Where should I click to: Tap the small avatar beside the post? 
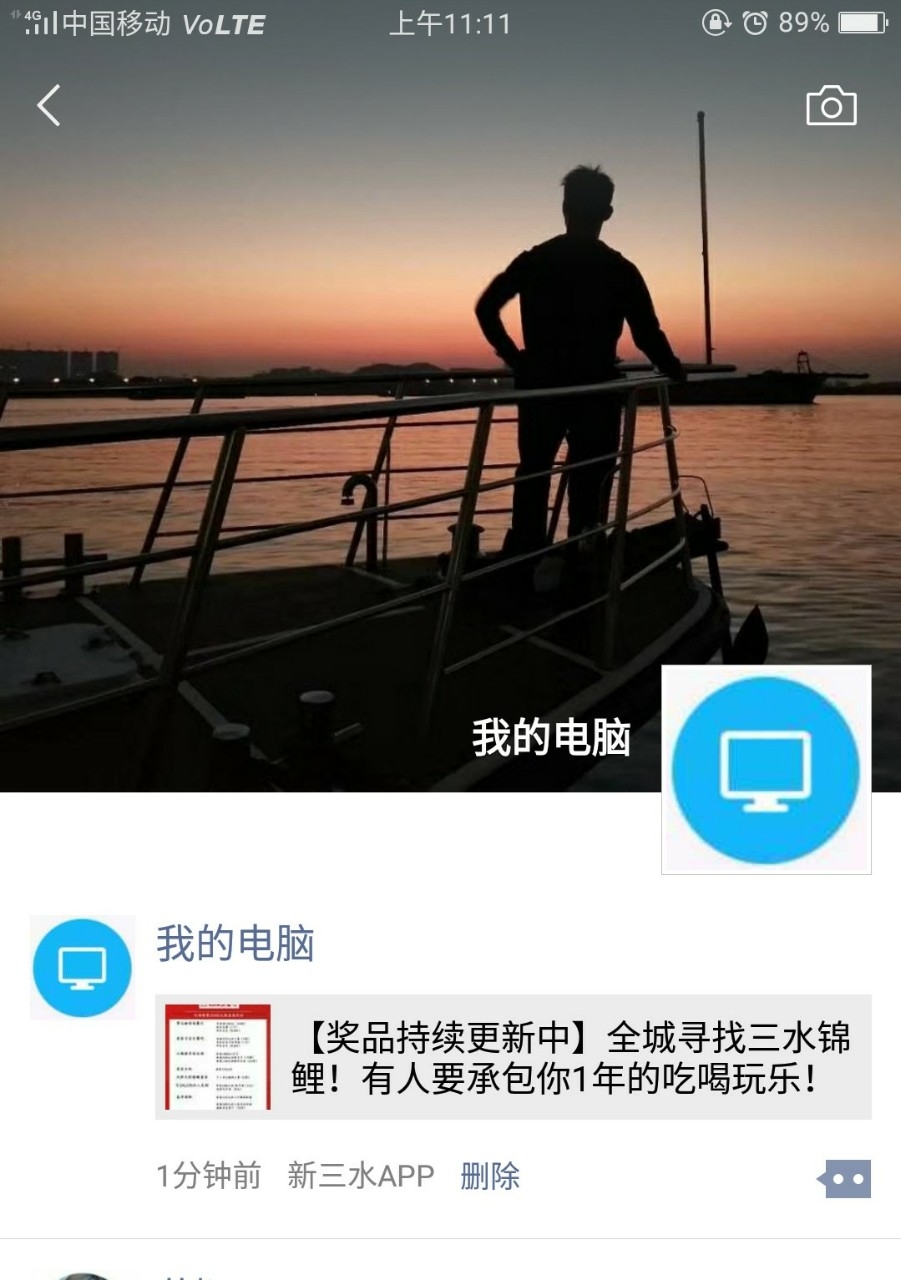pyautogui.click(x=83, y=967)
